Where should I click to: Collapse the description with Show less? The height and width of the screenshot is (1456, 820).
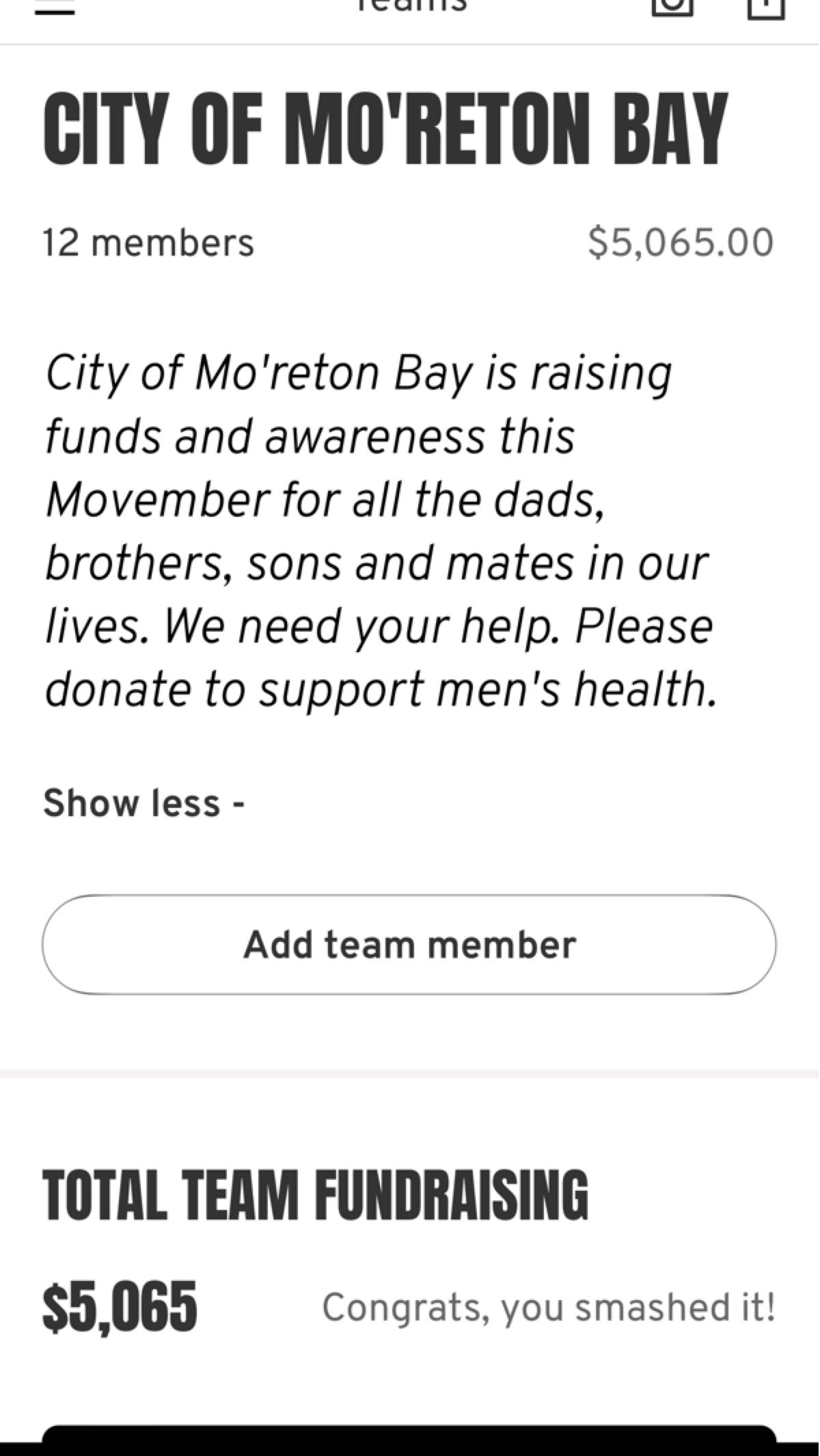pos(144,803)
